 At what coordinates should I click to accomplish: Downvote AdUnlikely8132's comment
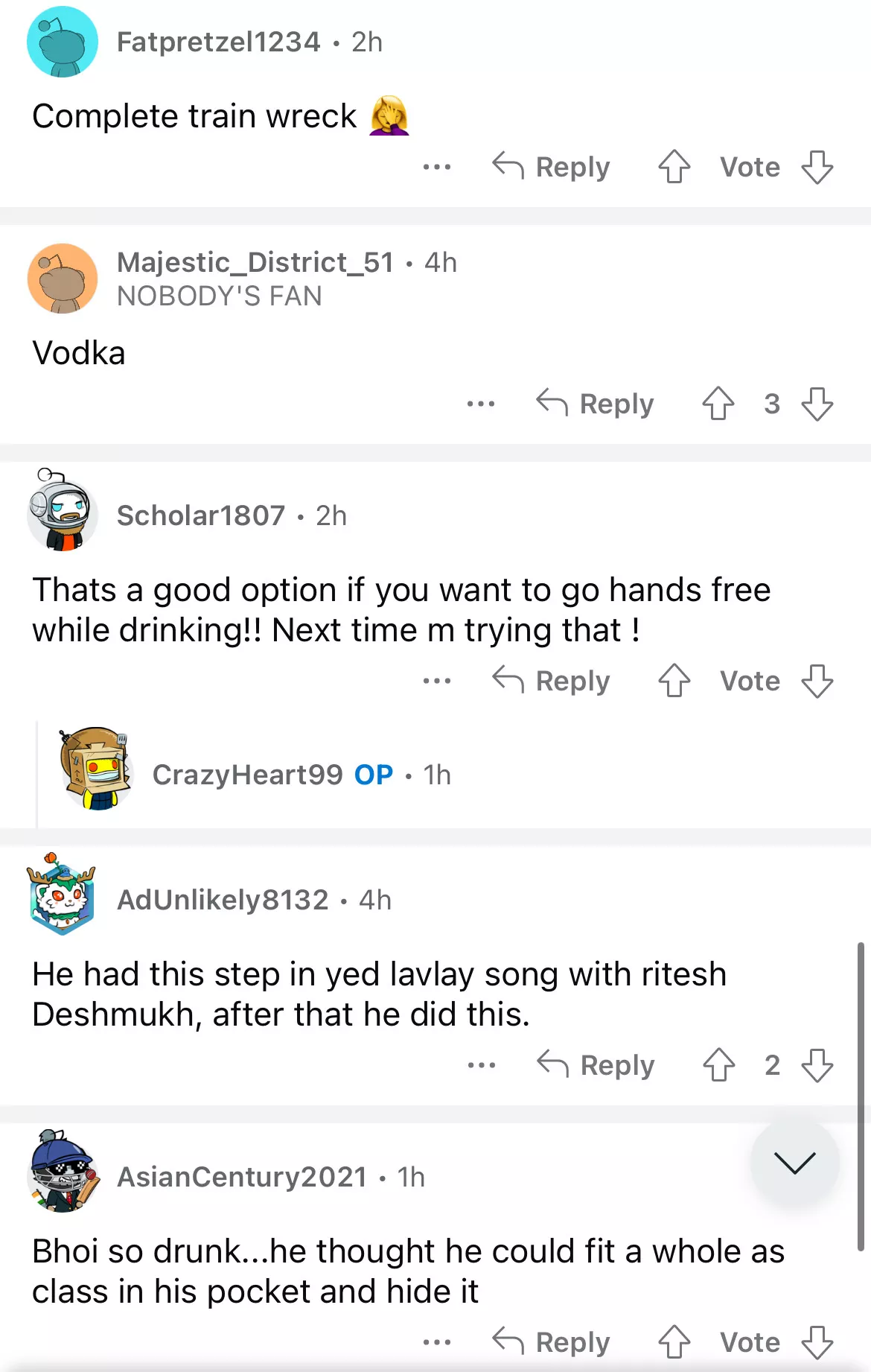click(817, 1065)
